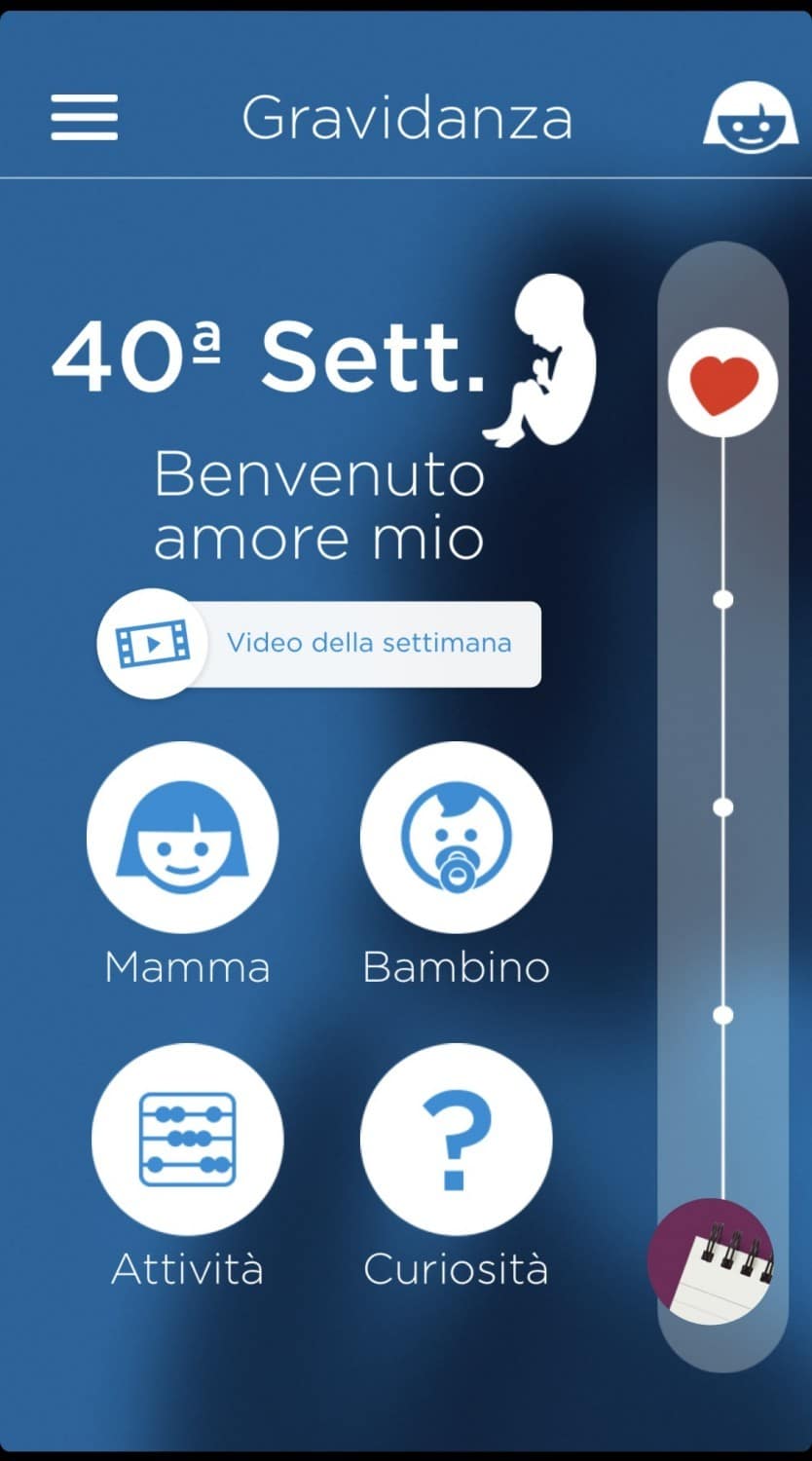
Task: Open the hamburger menu
Action: click(85, 117)
